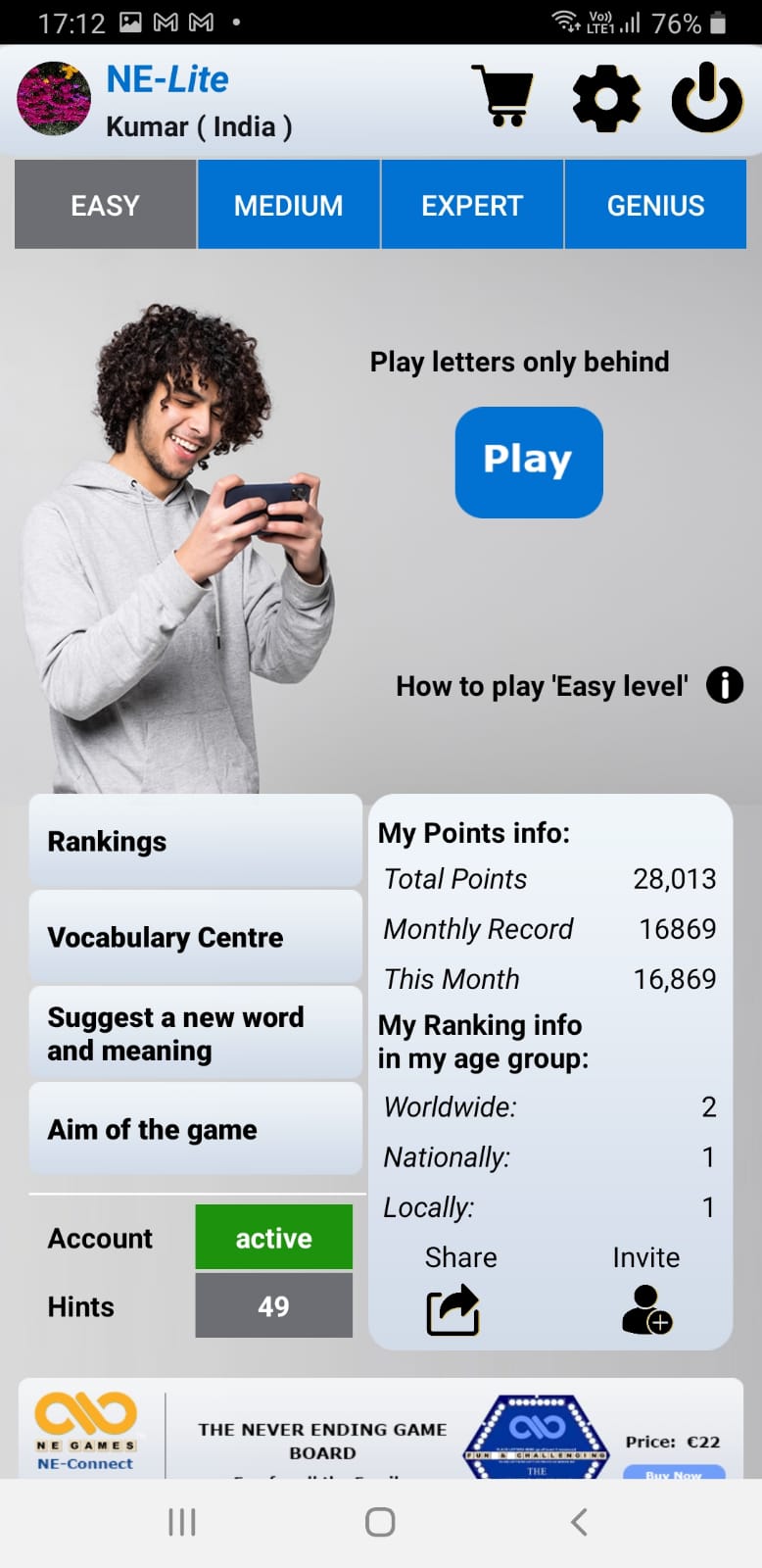Share your points via the share icon
Viewport: 762px width, 1568px height.
[452, 1310]
